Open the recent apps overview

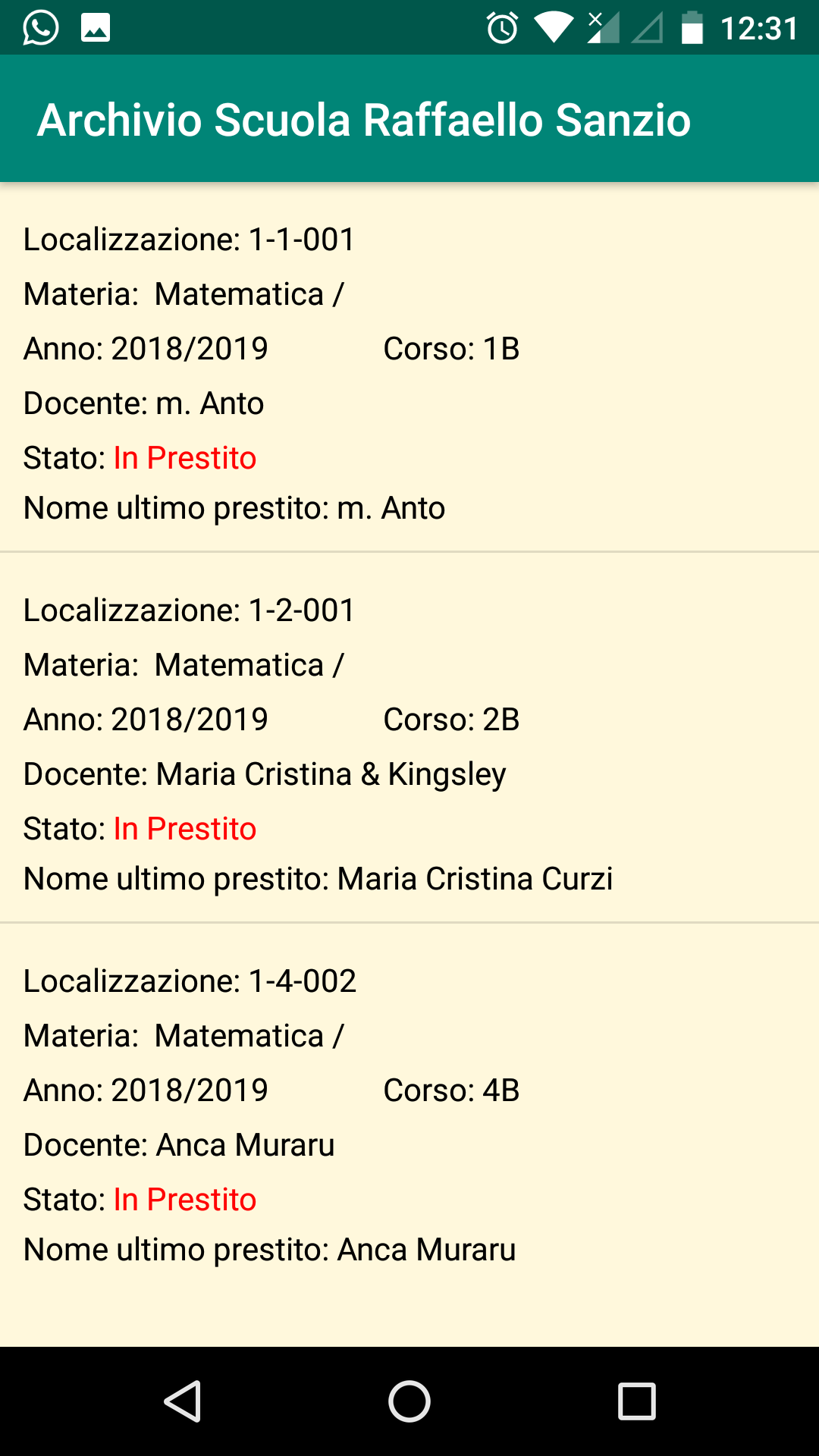(636, 1401)
